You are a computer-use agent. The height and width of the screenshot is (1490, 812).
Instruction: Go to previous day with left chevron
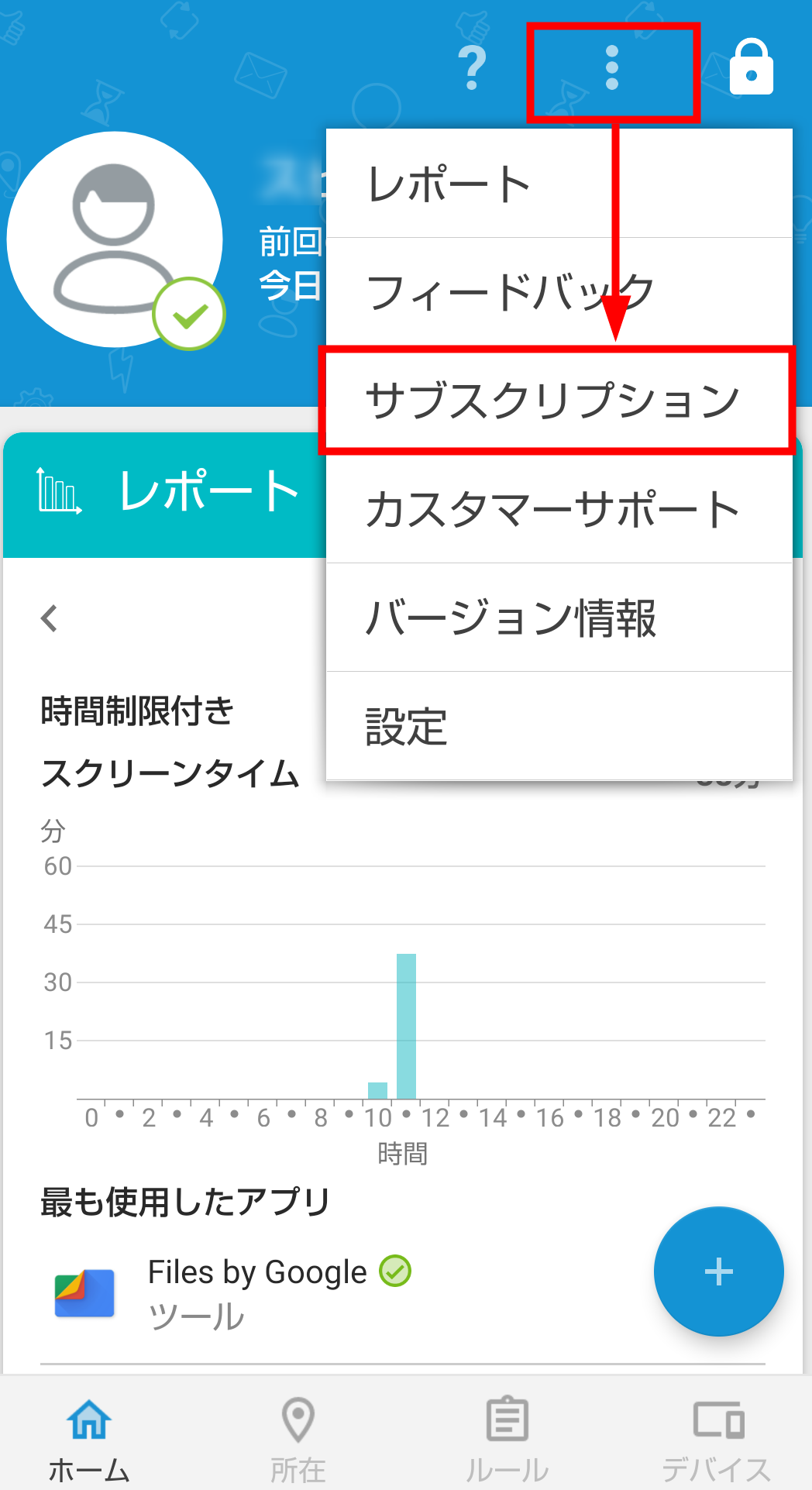(x=50, y=618)
